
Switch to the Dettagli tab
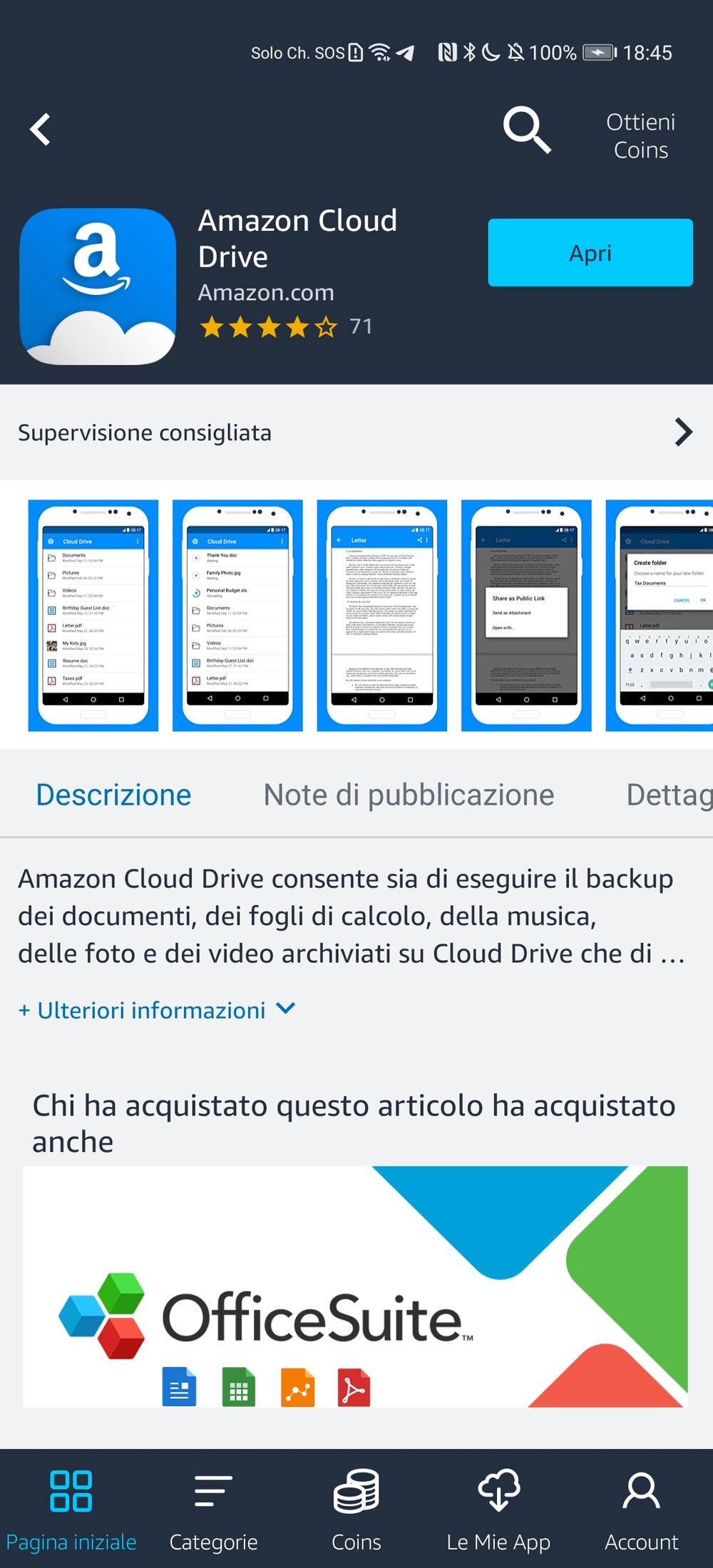click(x=669, y=795)
